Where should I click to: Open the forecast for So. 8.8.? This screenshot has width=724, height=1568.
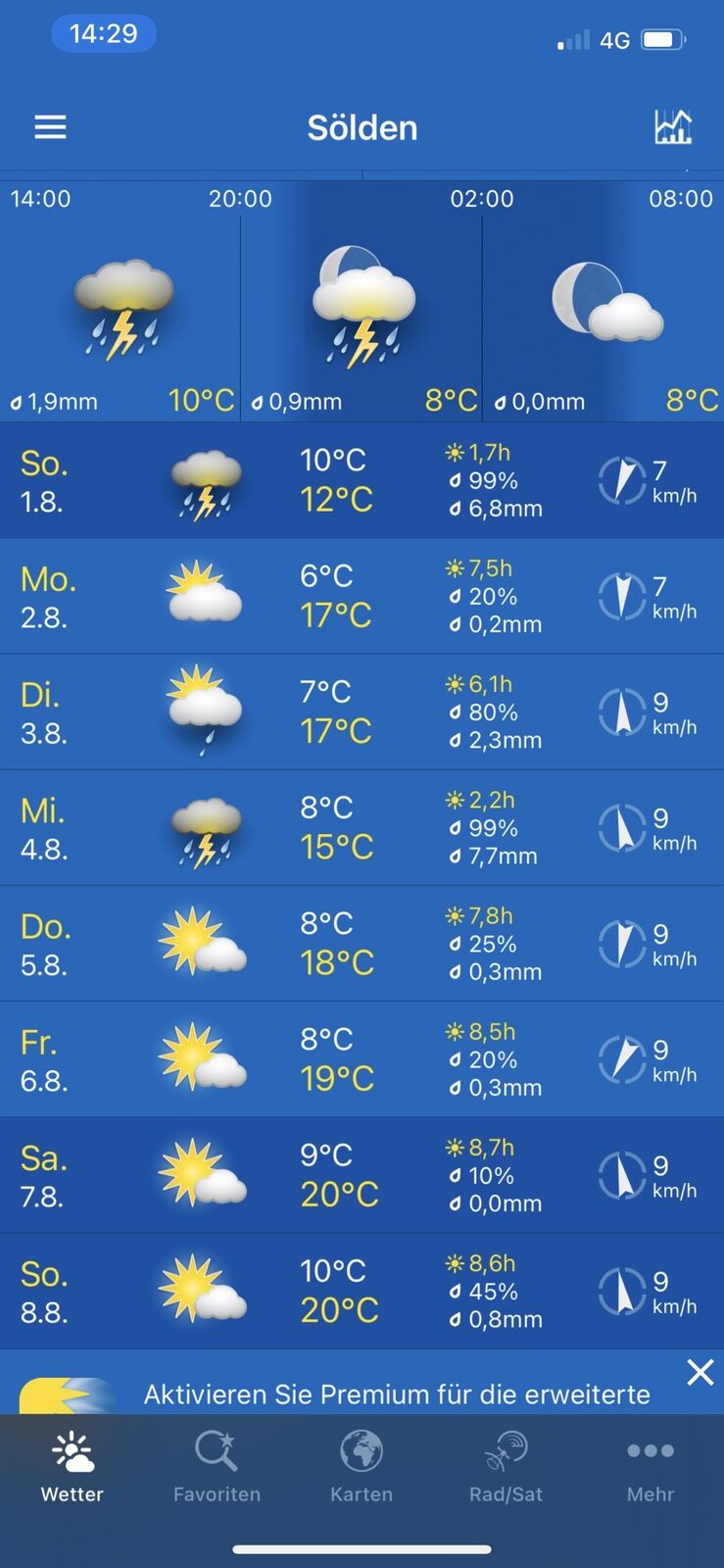tap(362, 1290)
